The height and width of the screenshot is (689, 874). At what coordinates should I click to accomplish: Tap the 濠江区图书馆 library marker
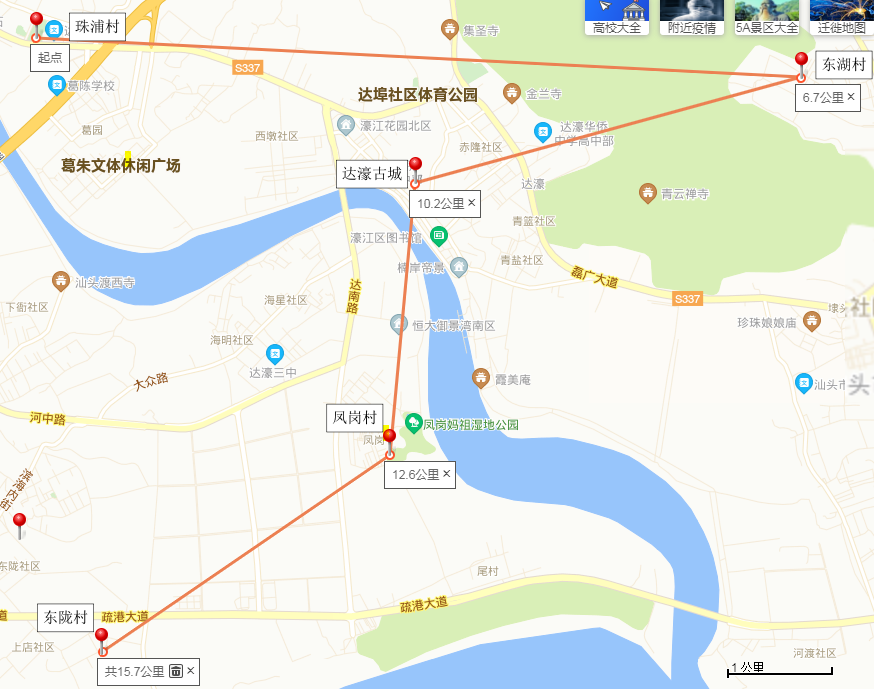pos(438,237)
